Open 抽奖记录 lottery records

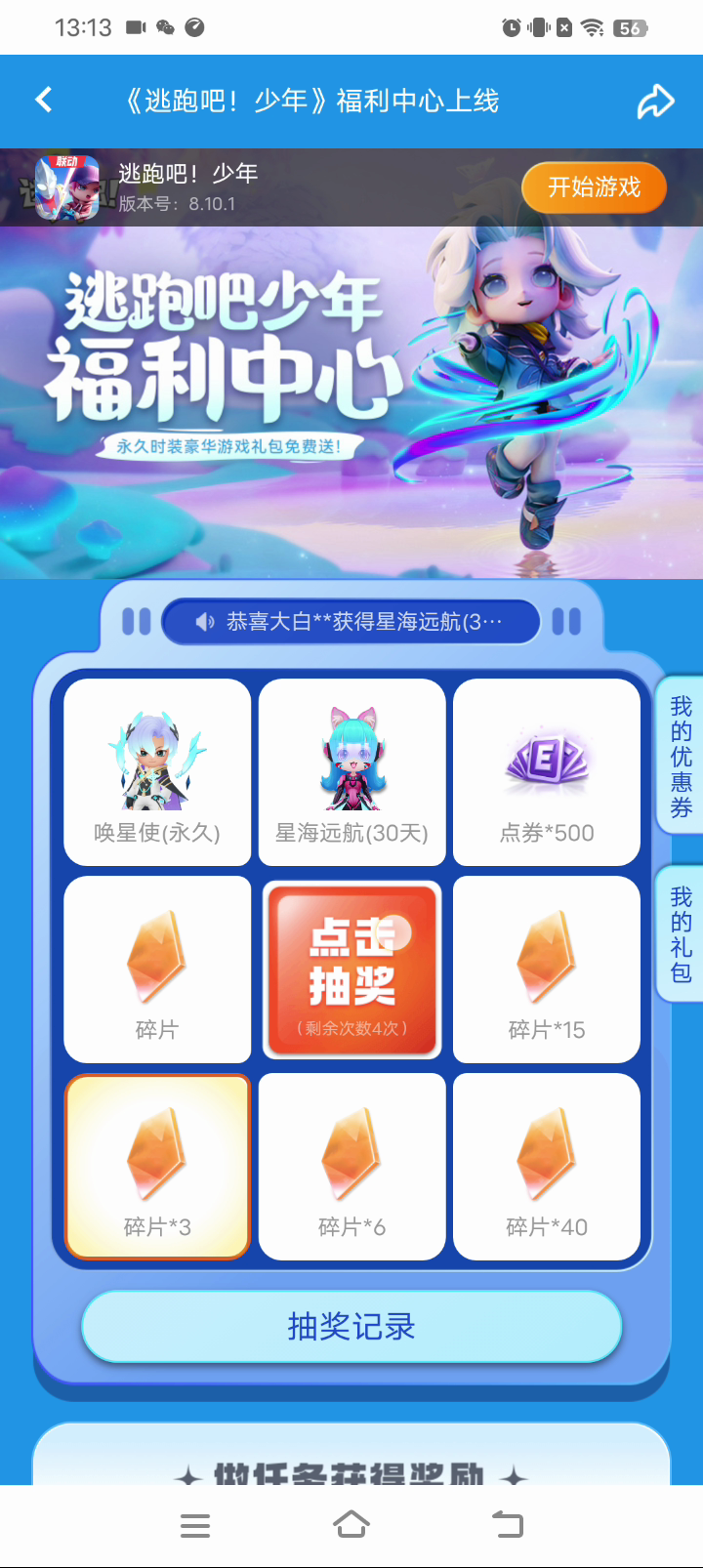pyautogui.click(x=351, y=1327)
